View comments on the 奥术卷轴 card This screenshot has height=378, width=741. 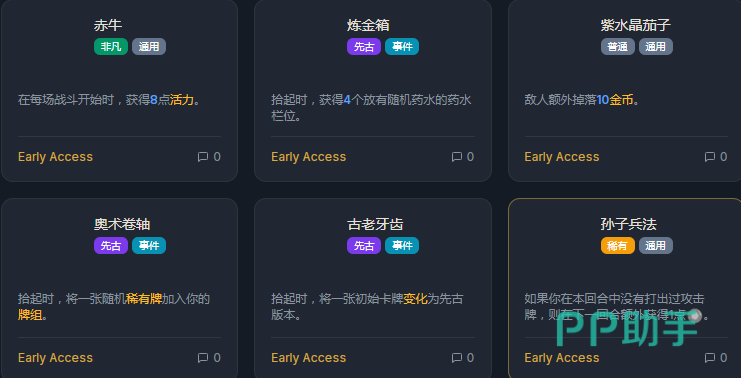(x=209, y=358)
